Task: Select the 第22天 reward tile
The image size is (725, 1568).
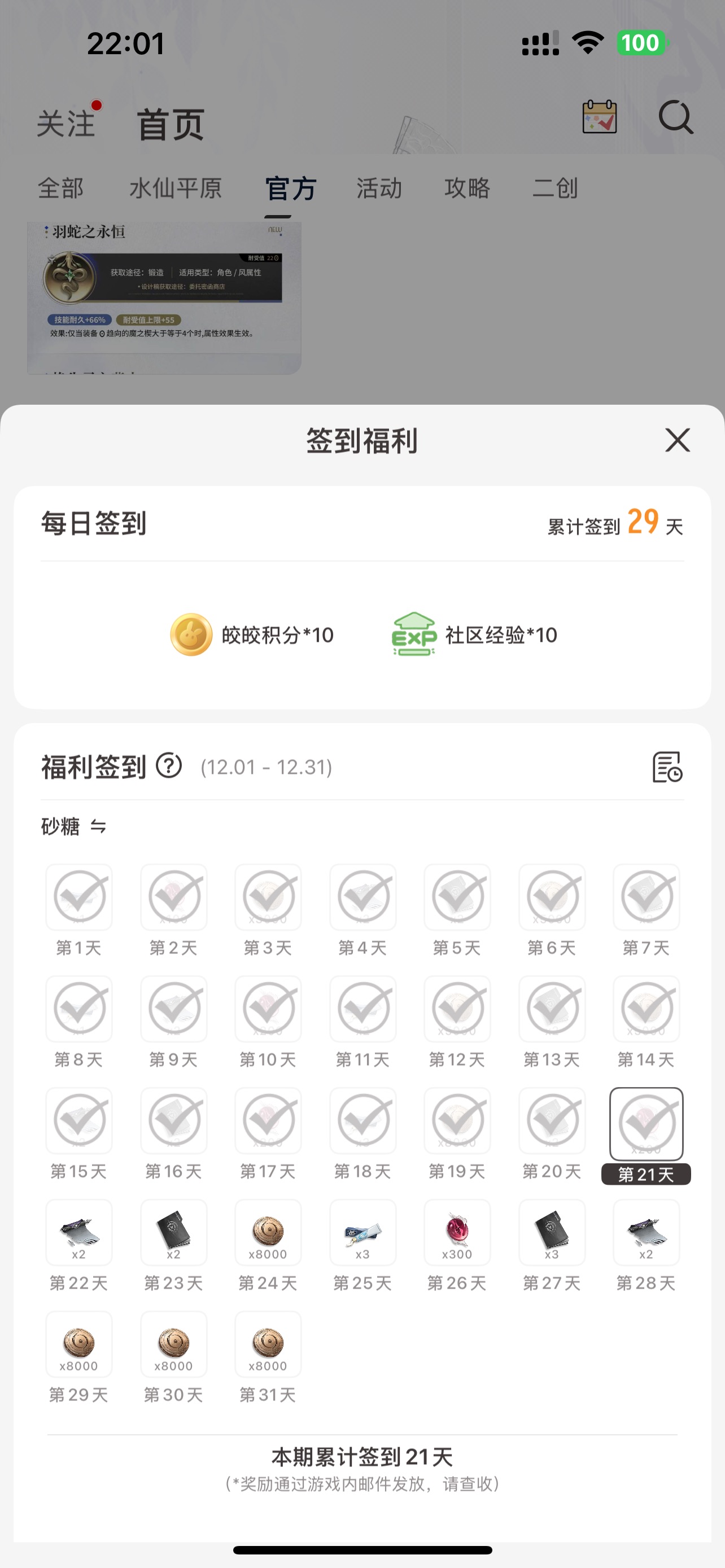Action: pyautogui.click(x=79, y=1233)
